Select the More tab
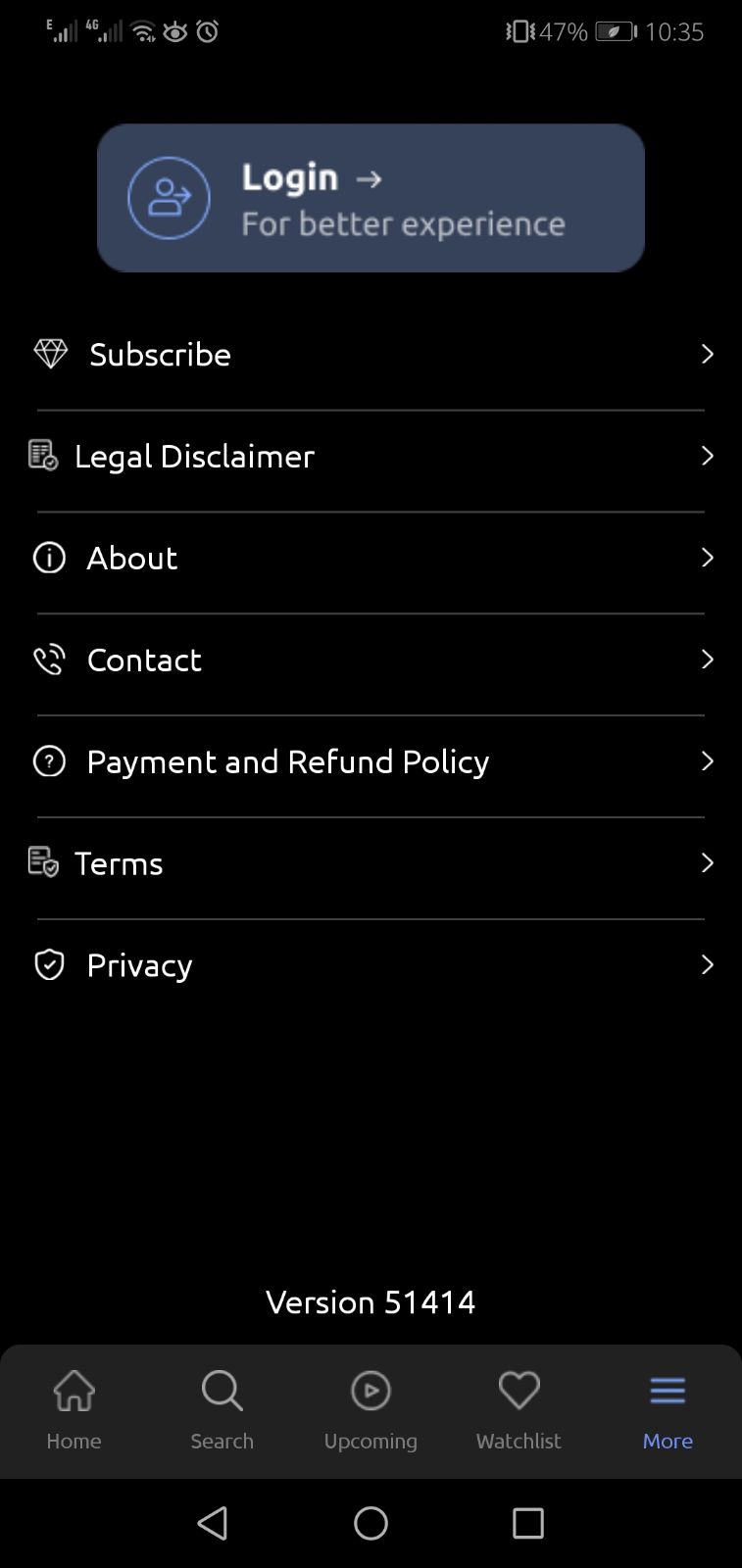This screenshot has height=1568, width=742. coord(668,1411)
